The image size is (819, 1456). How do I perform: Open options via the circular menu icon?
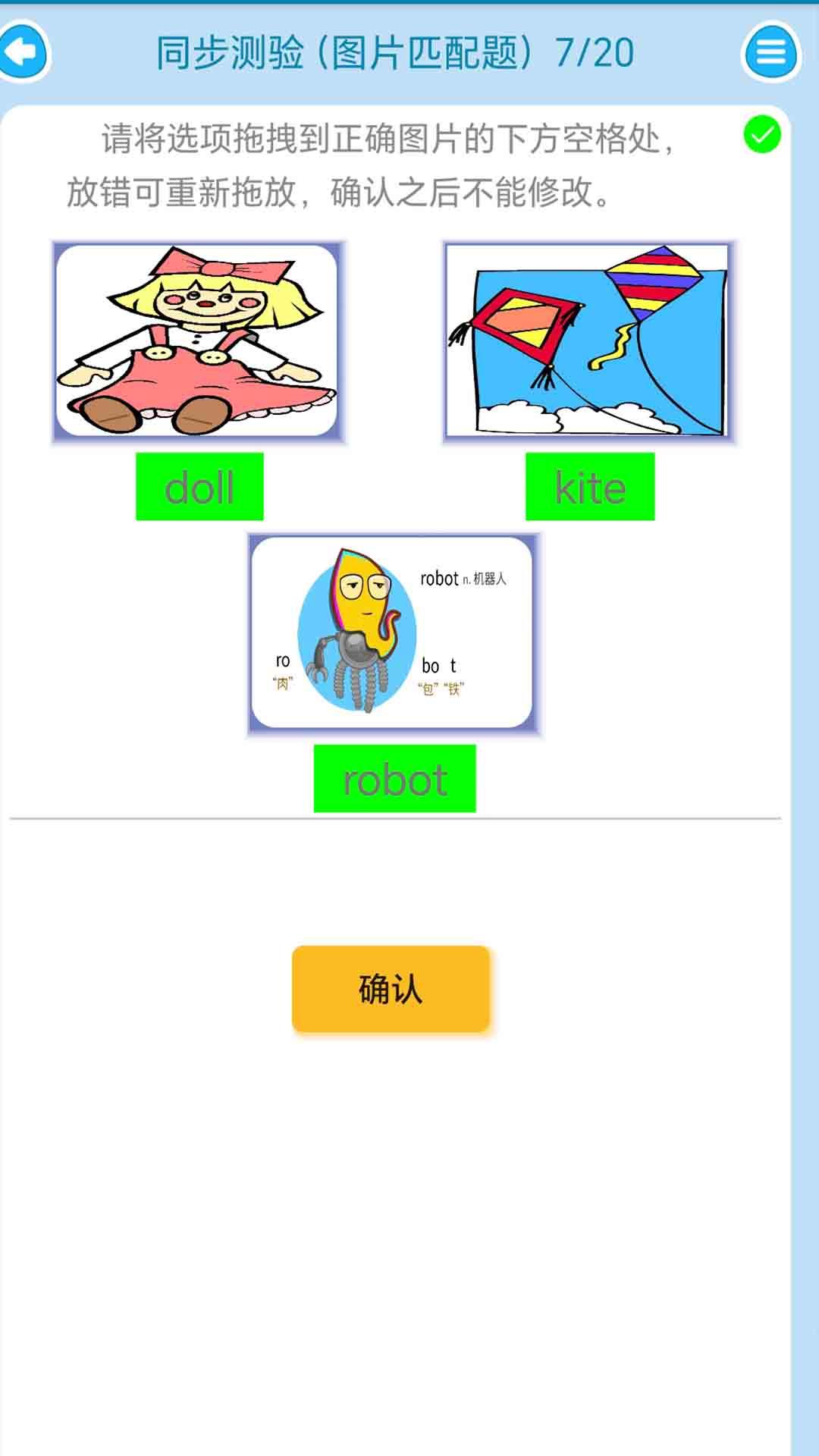click(771, 50)
